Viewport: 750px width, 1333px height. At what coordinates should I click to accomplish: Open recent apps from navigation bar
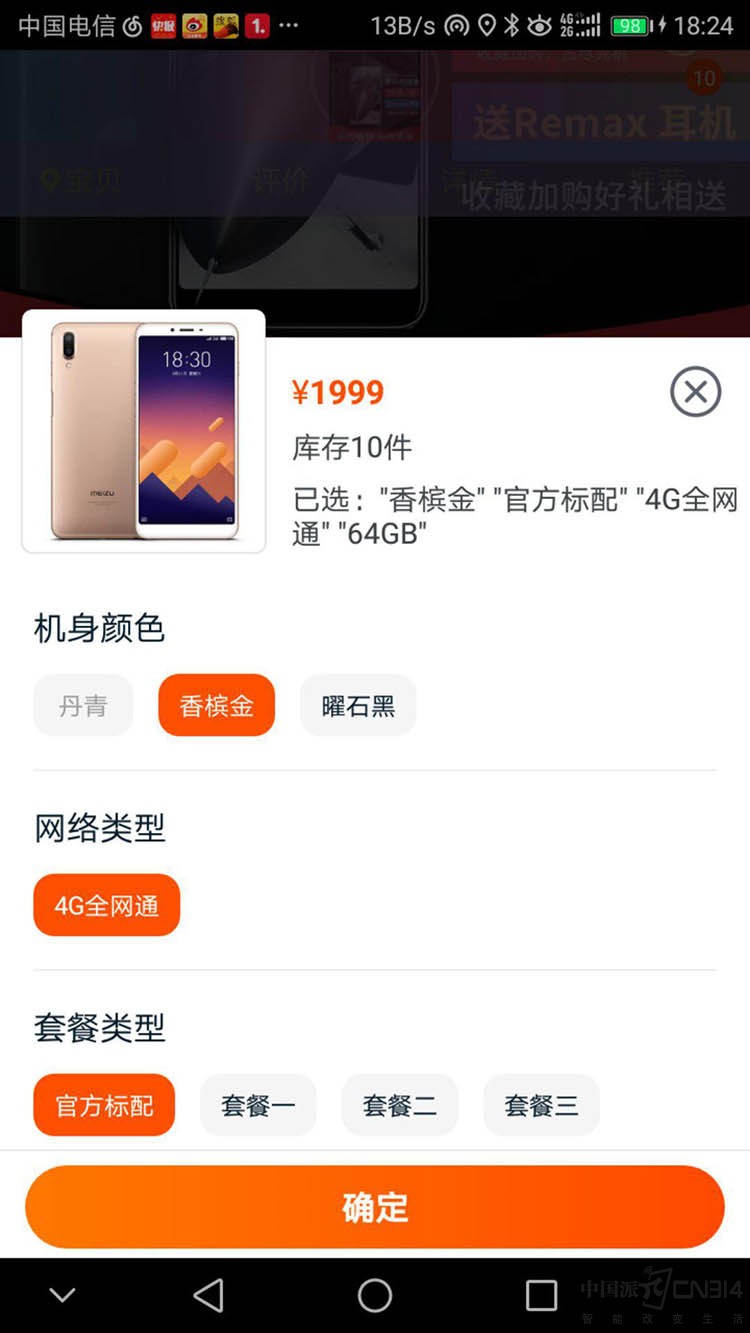click(x=541, y=1296)
